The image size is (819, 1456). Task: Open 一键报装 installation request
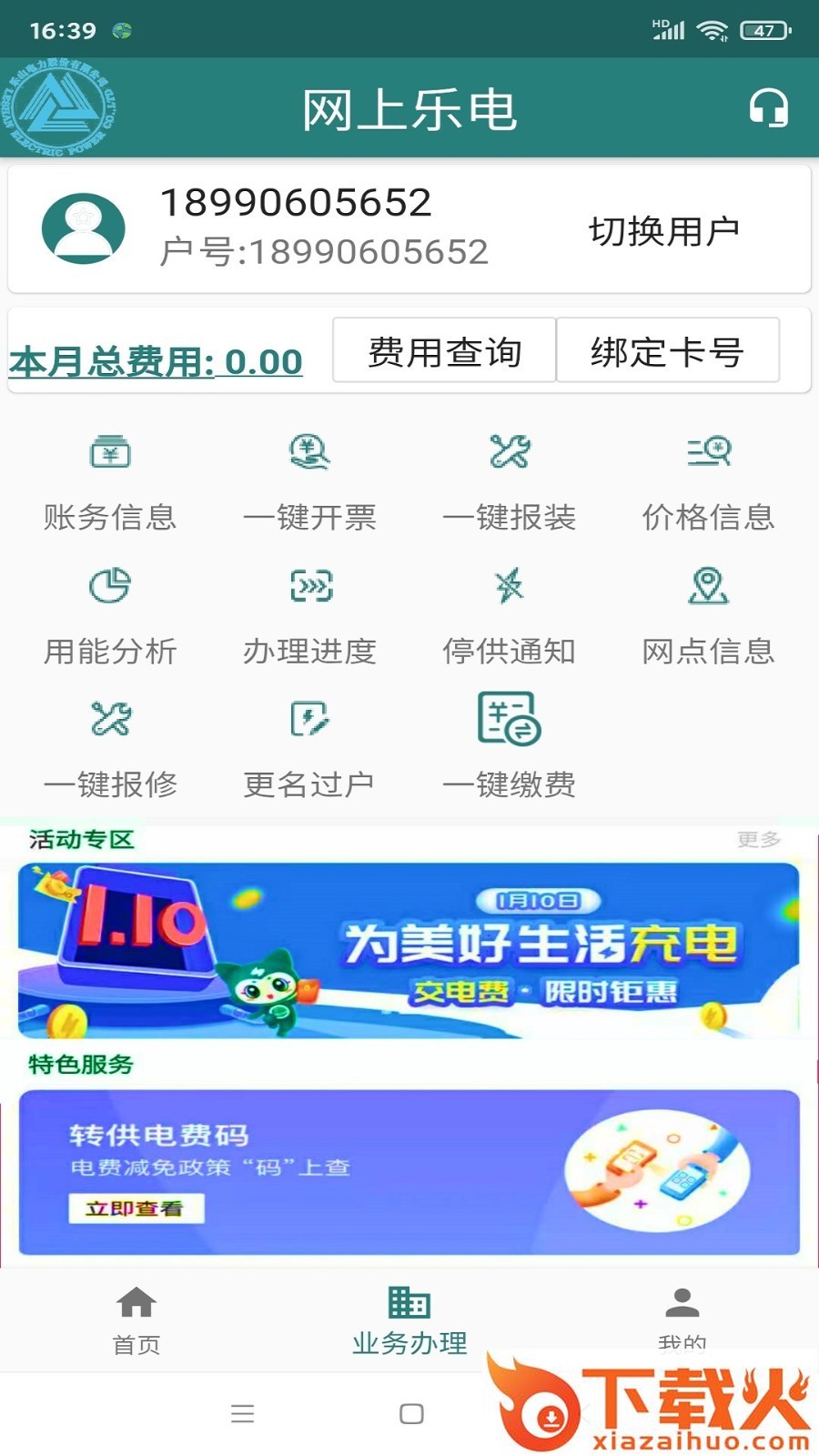(x=509, y=480)
